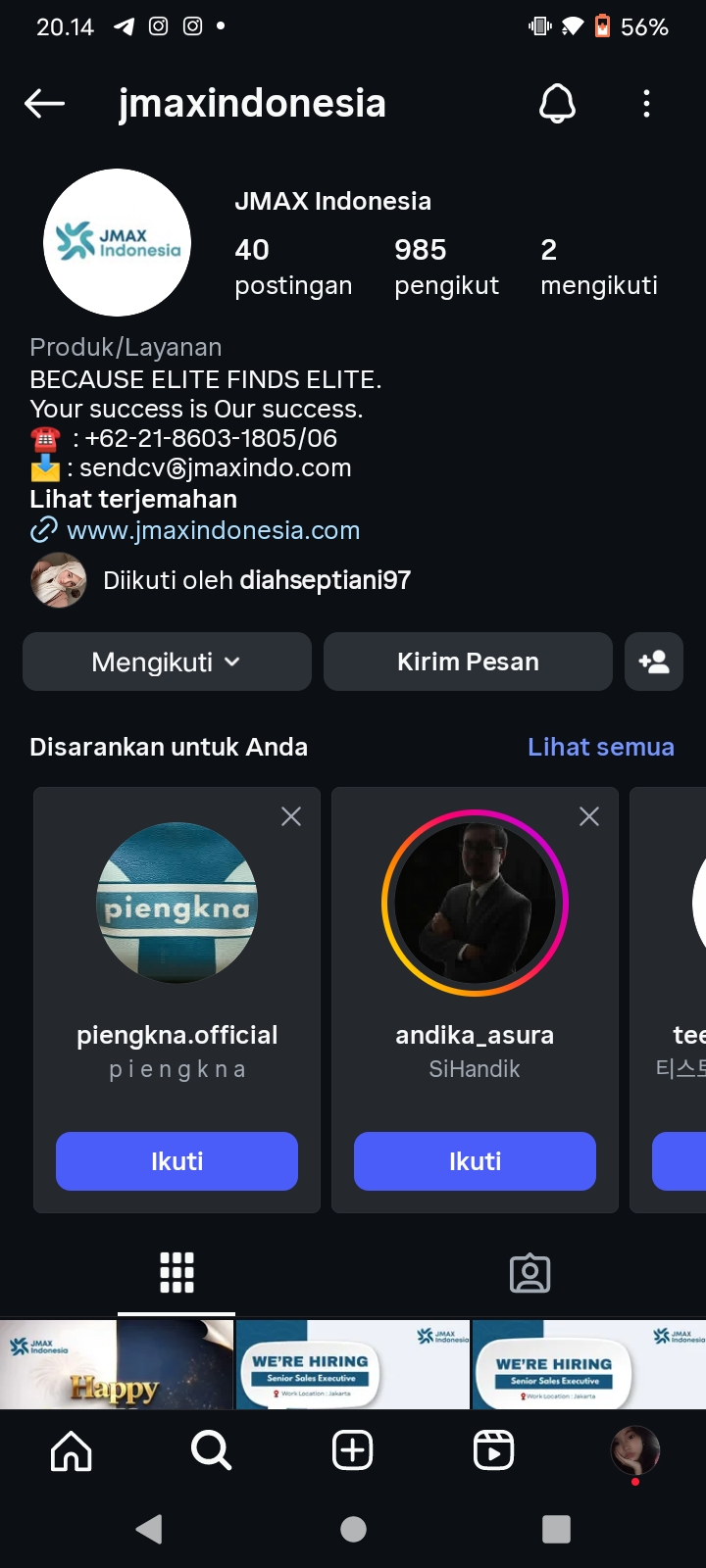Image resolution: width=706 pixels, height=1568 pixels.
Task: Tap Kirim Pesan to message
Action: click(468, 661)
